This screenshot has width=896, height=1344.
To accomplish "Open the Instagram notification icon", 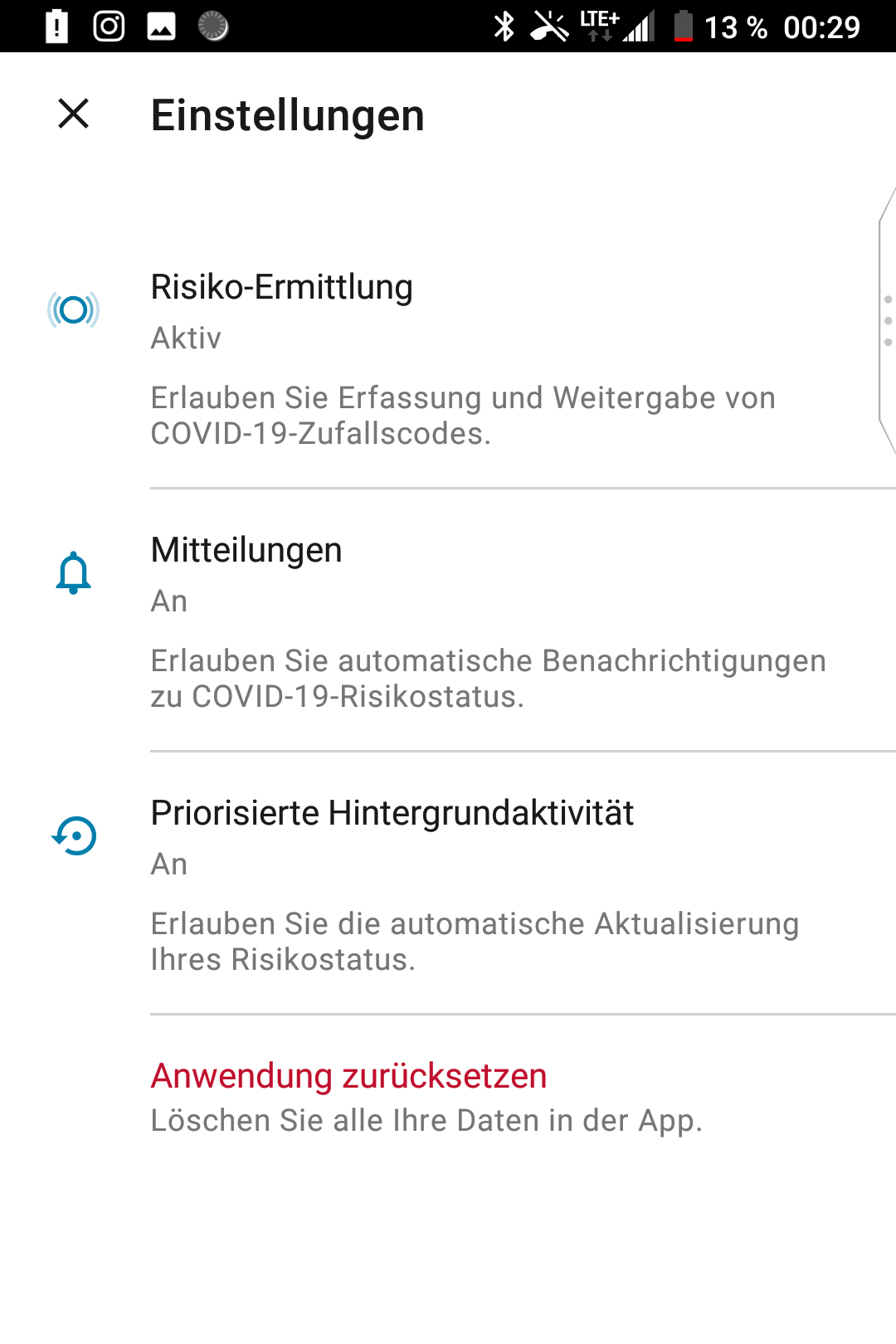I will [109, 27].
